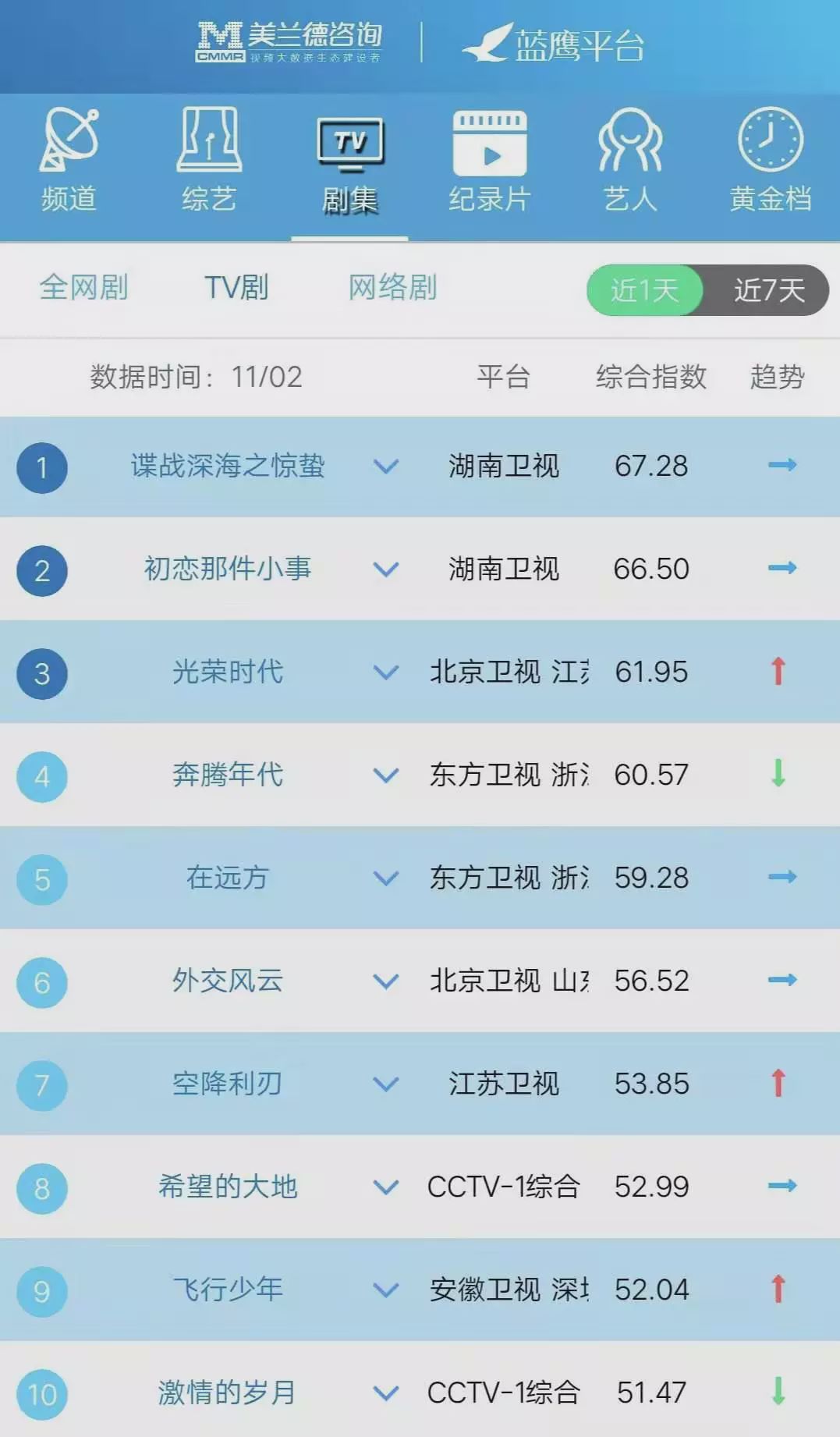Expand details for 激情的岁月

(x=386, y=1393)
